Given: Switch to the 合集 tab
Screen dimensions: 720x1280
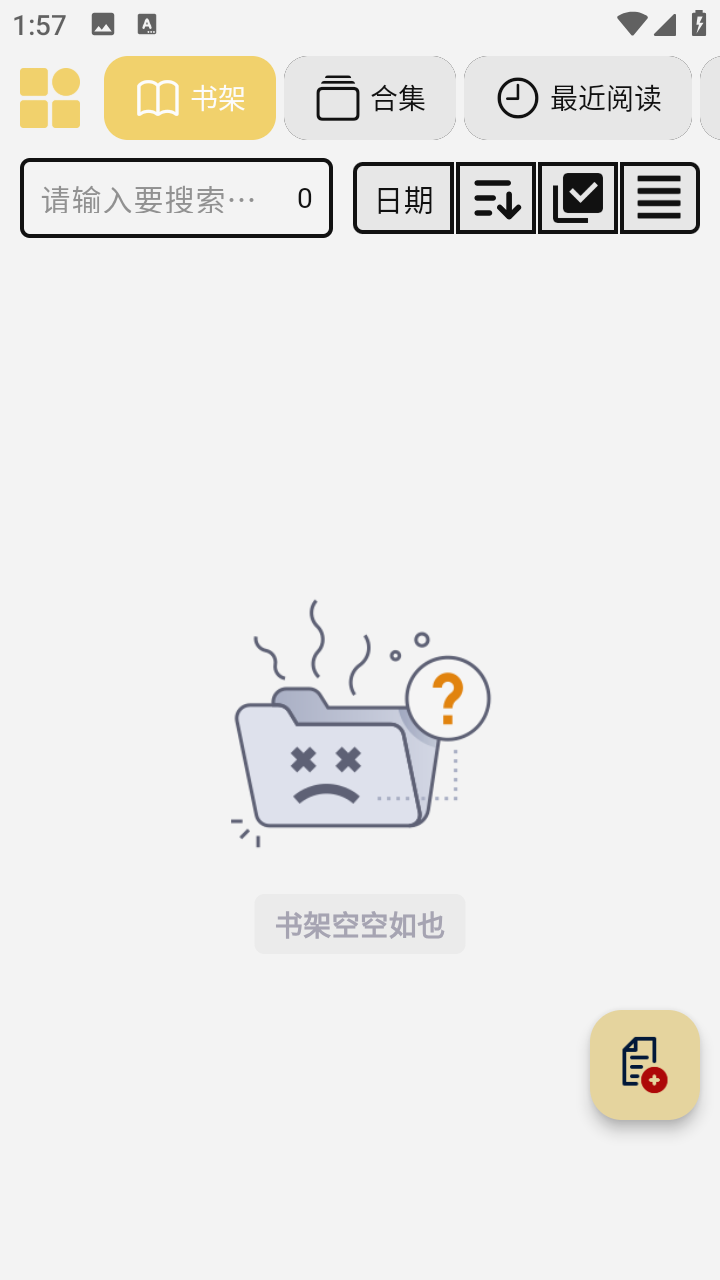Looking at the screenshot, I should (370, 98).
